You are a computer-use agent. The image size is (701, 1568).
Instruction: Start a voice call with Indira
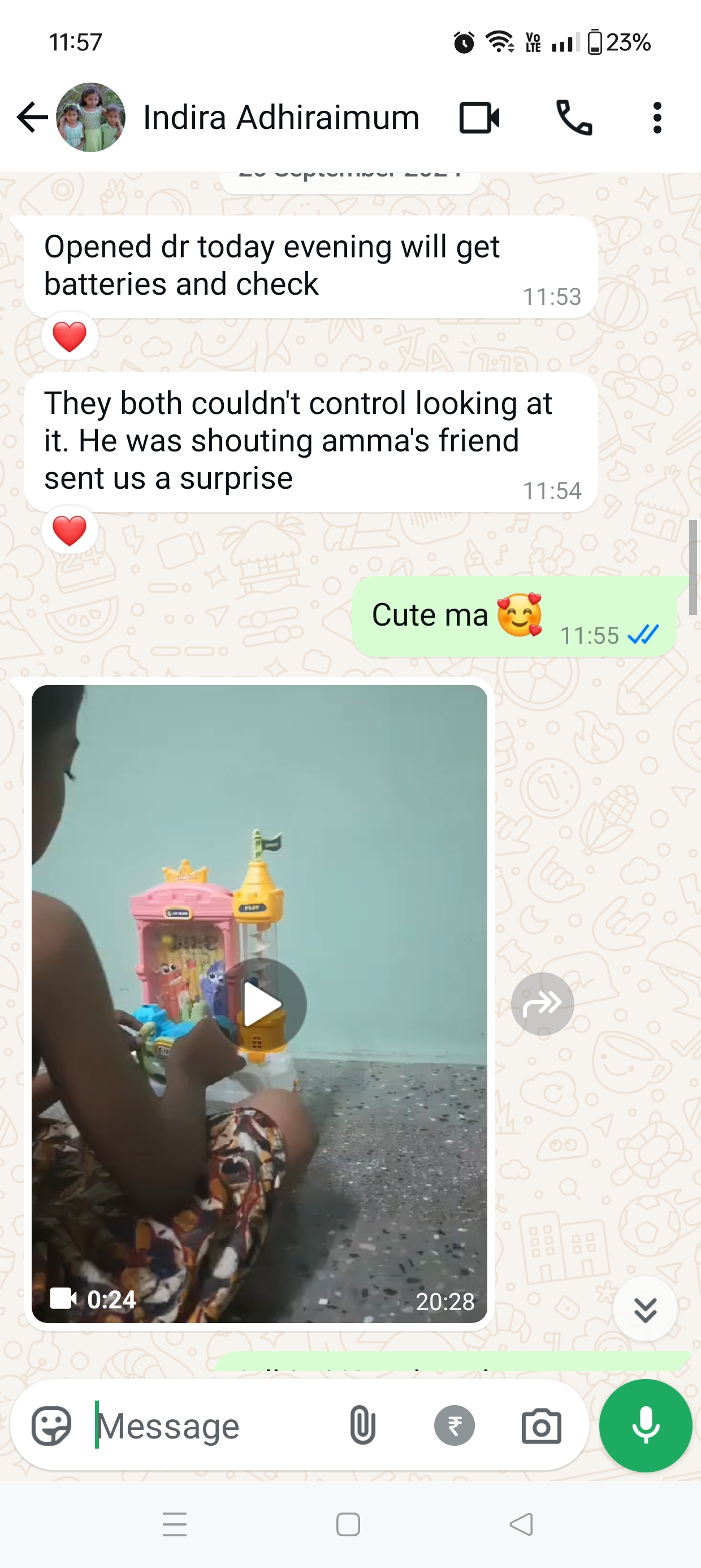point(573,118)
